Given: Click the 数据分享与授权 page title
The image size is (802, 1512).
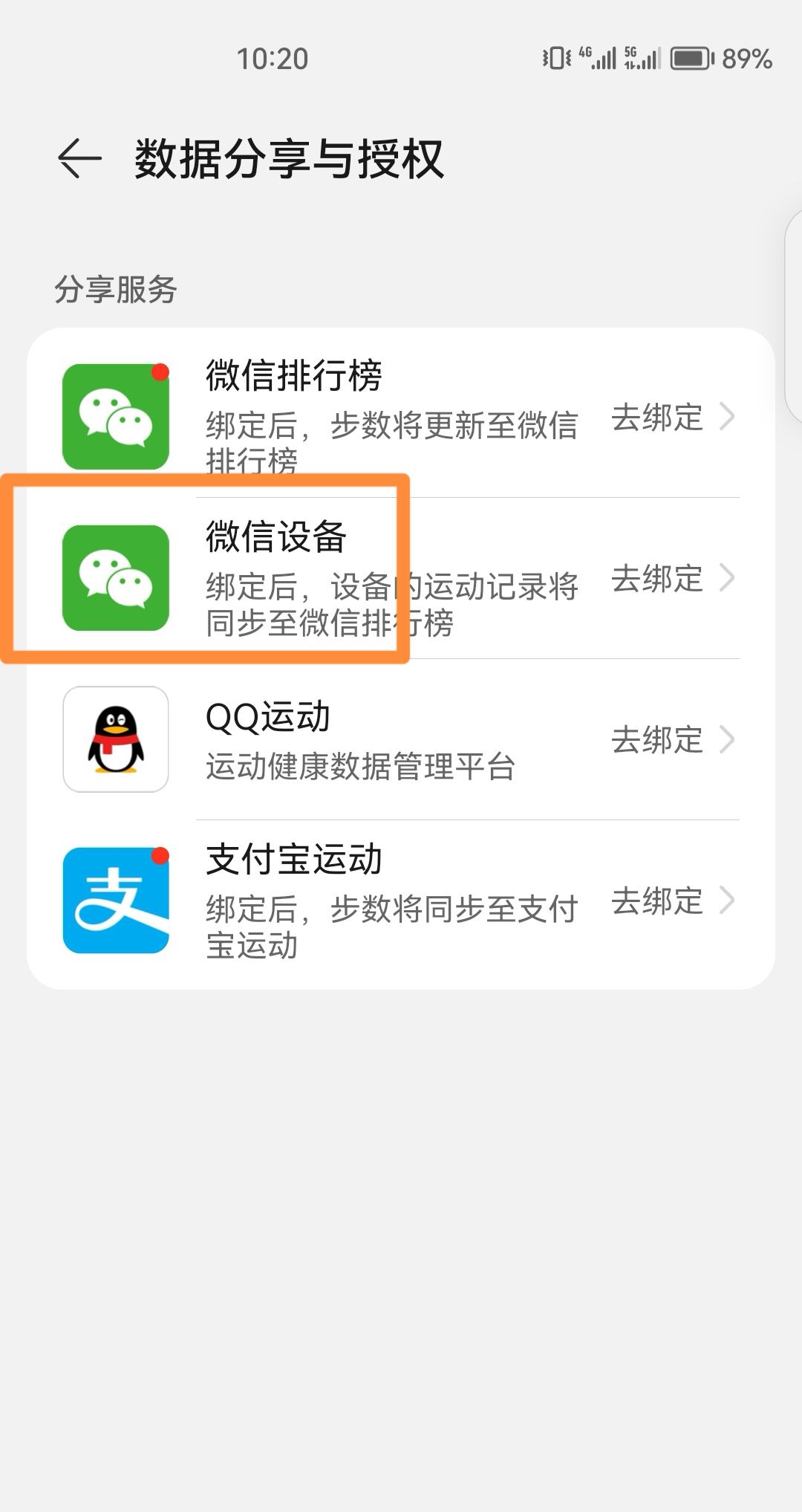Looking at the screenshot, I should 290,158.
